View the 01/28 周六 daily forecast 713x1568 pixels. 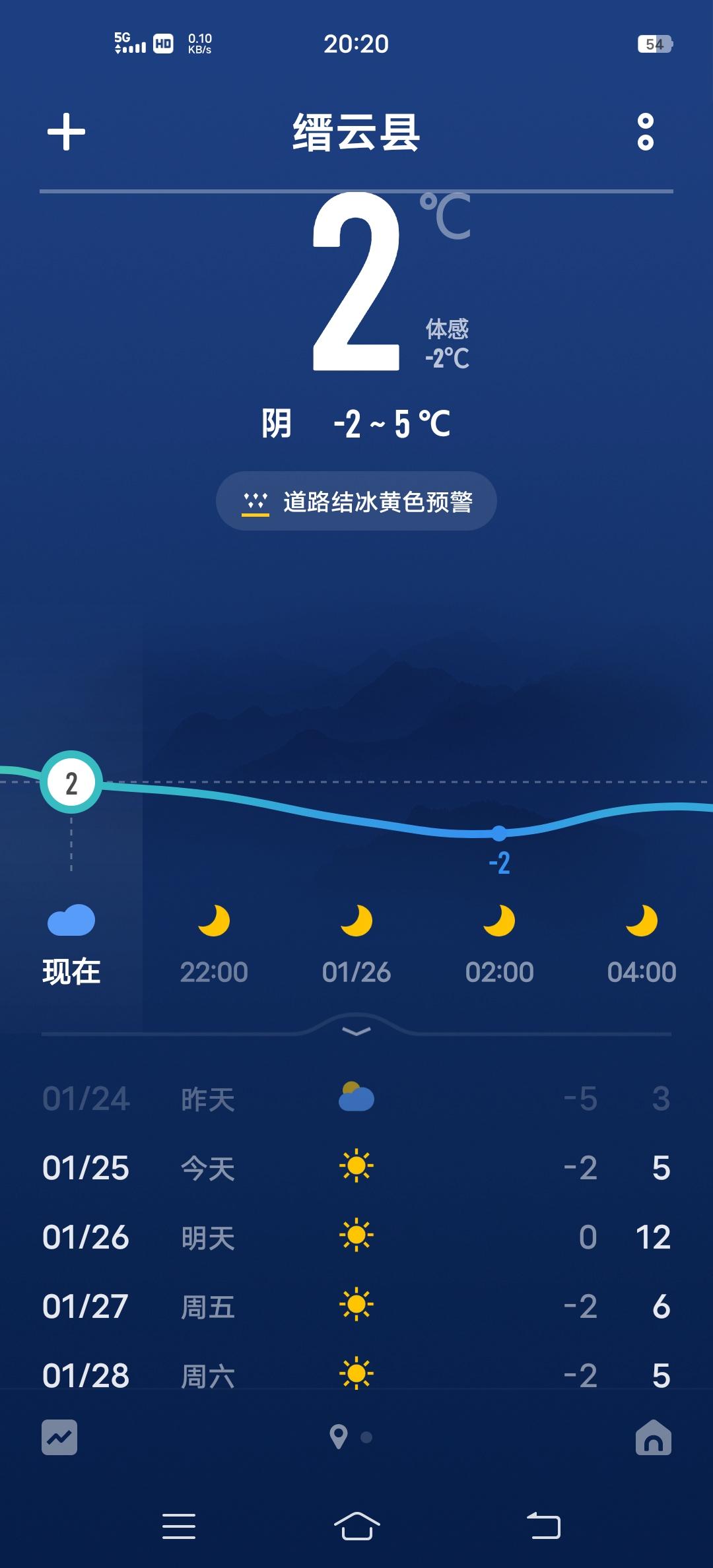[356, 1375]
